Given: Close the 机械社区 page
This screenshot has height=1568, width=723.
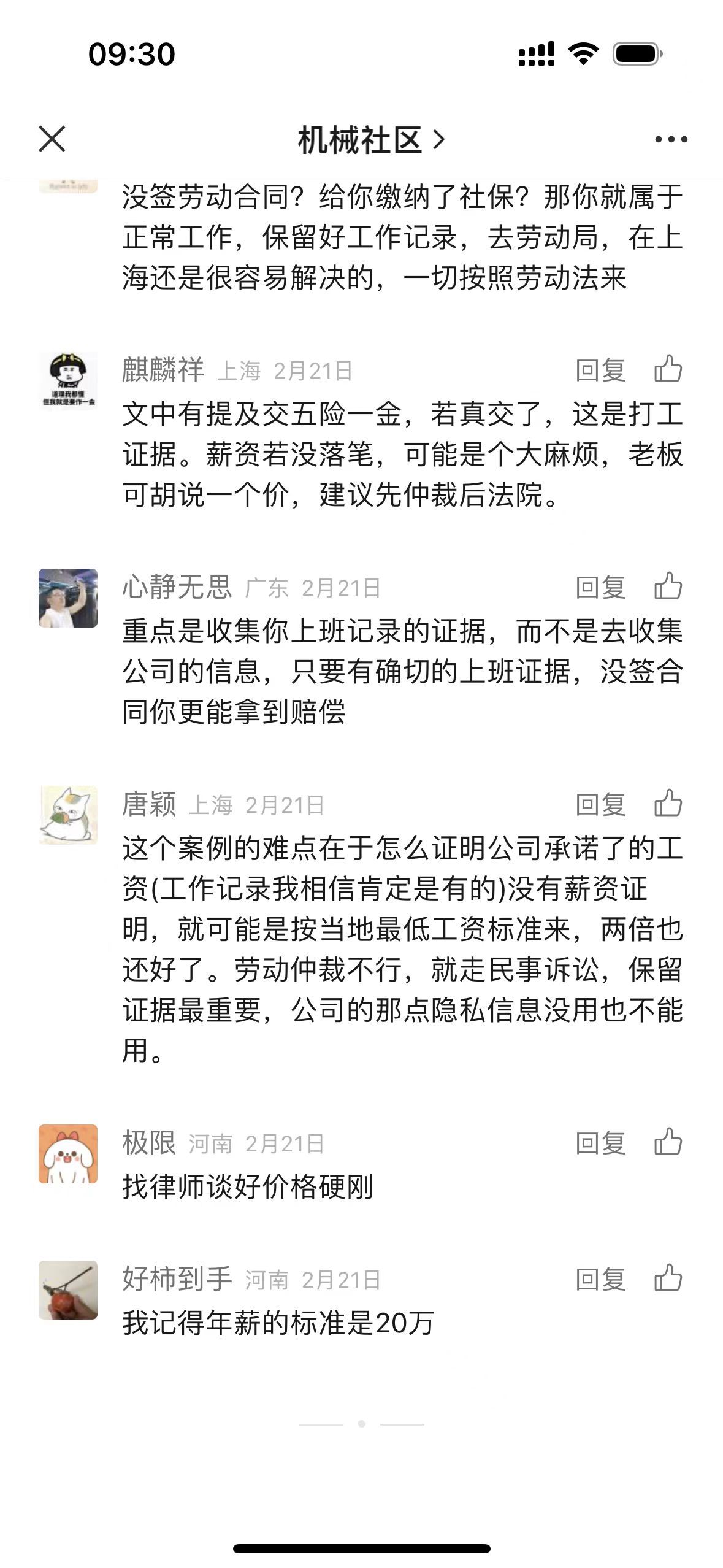Looking at the screenshot, I should [x=52, y=139].
